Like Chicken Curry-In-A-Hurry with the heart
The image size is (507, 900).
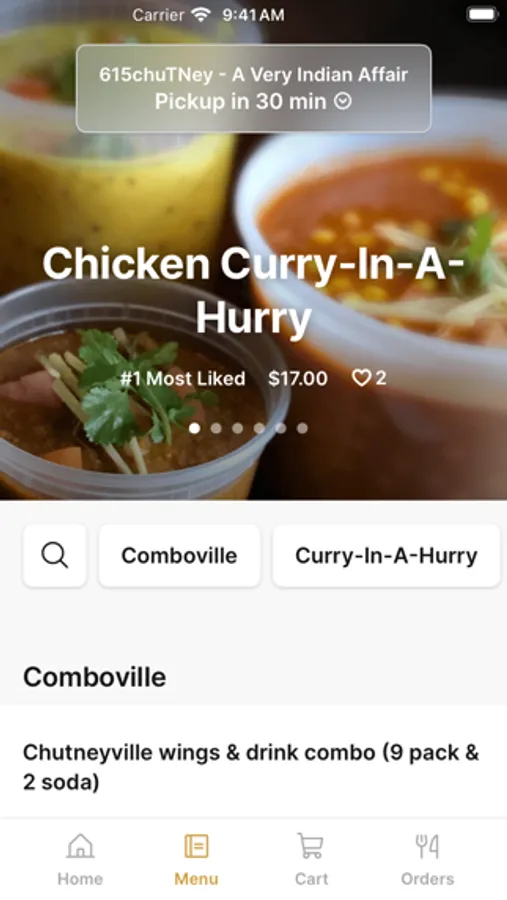tap(369, 378)
